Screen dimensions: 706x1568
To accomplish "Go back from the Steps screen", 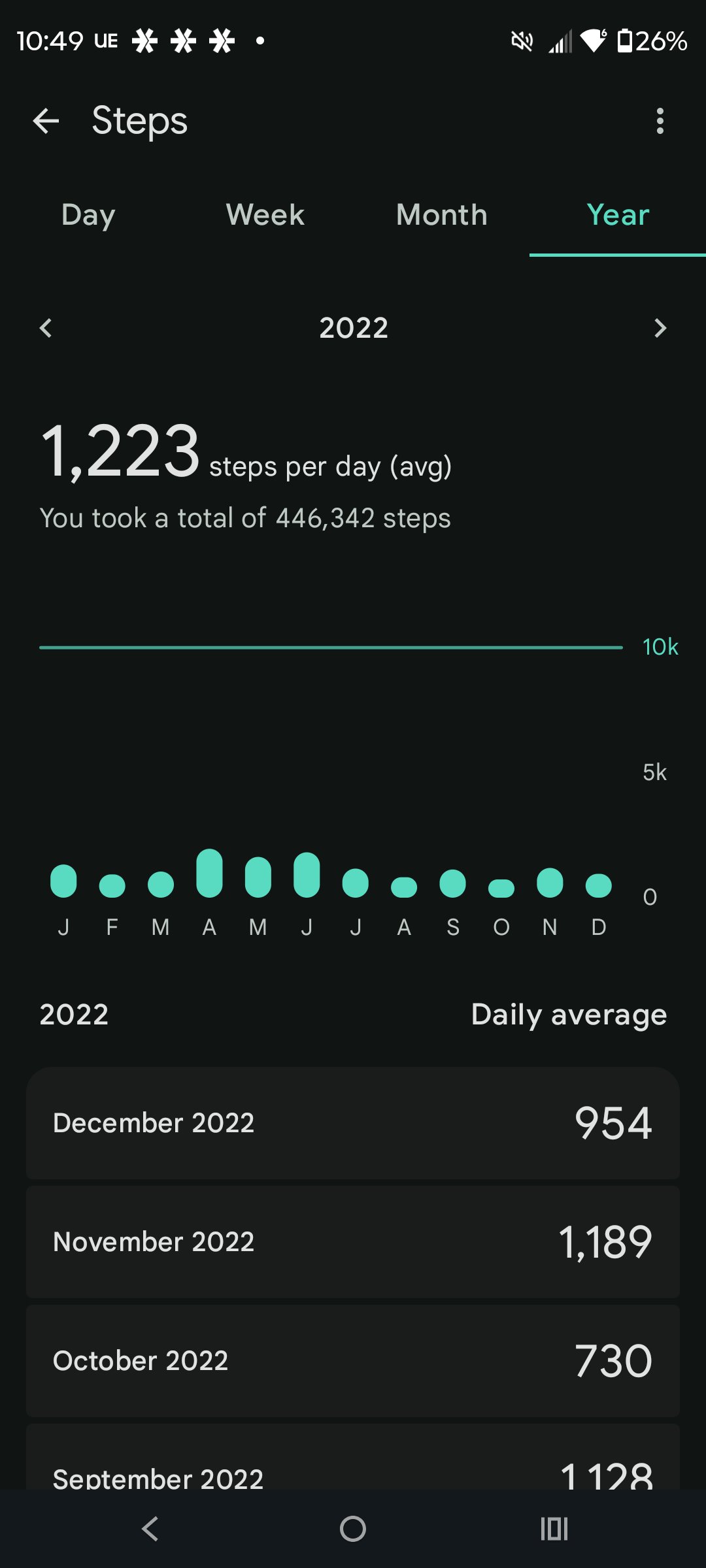I will coord(46,121).
